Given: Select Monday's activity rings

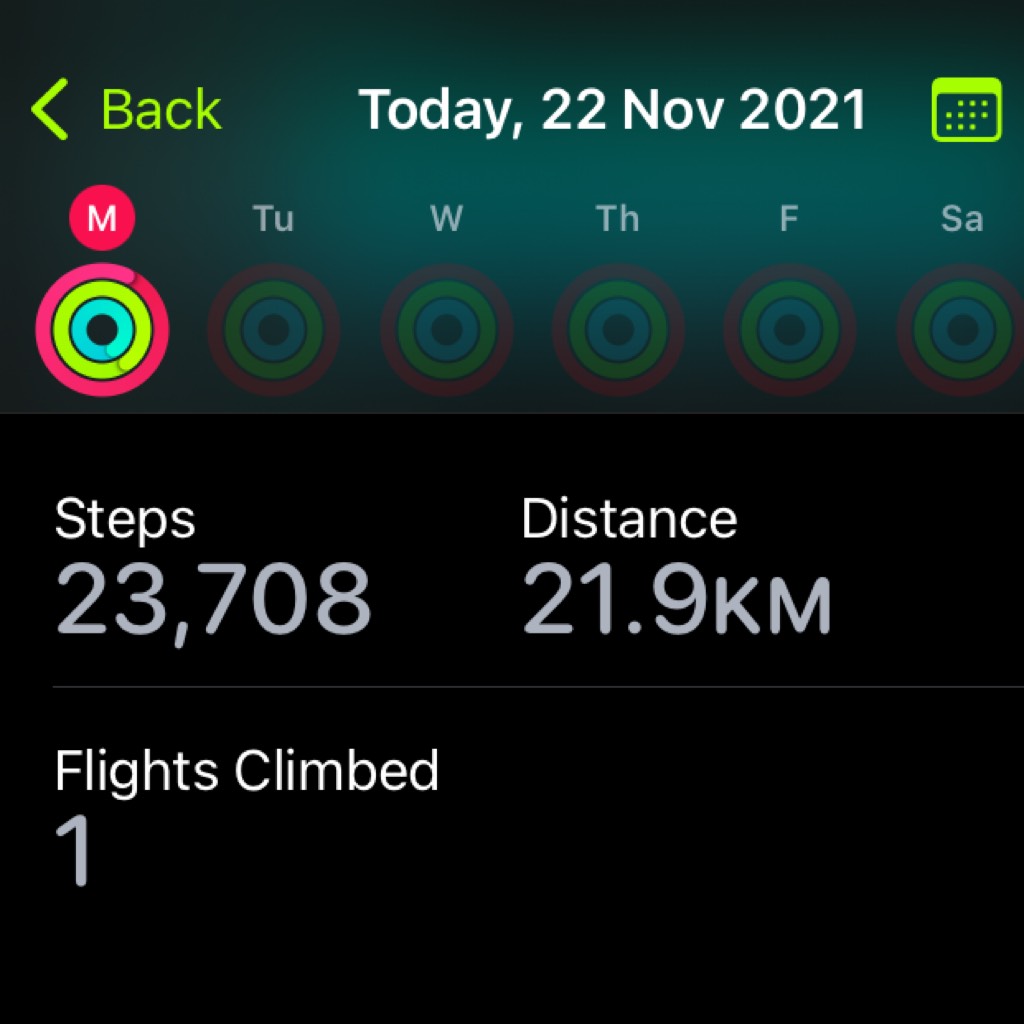Looking at the screenshot, I should pos(102,329).
